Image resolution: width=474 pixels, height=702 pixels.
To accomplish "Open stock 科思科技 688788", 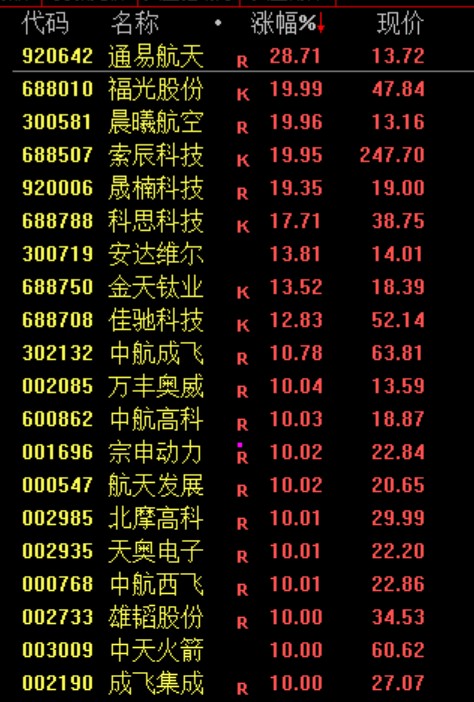I will click(237, 221).
